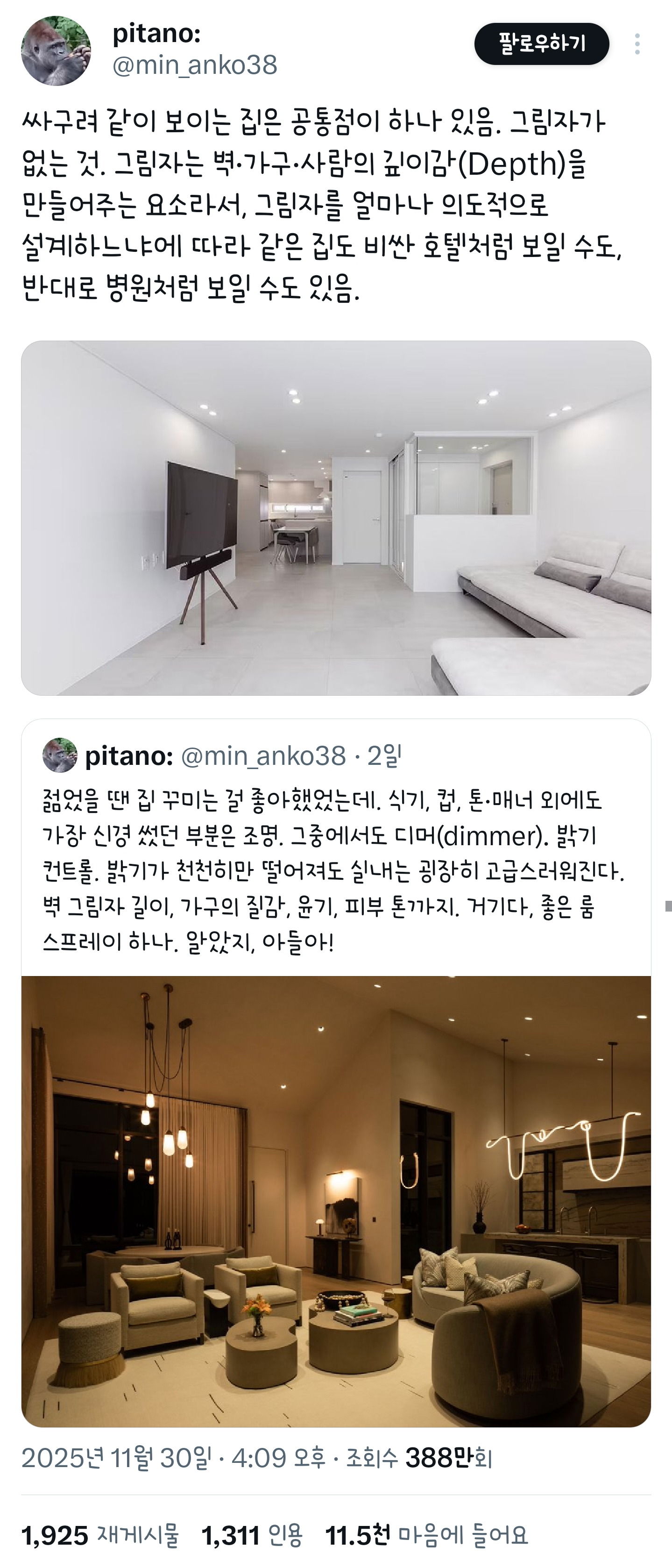View the 1,925 재게시물 reposts list

(x=100, y=1534)
